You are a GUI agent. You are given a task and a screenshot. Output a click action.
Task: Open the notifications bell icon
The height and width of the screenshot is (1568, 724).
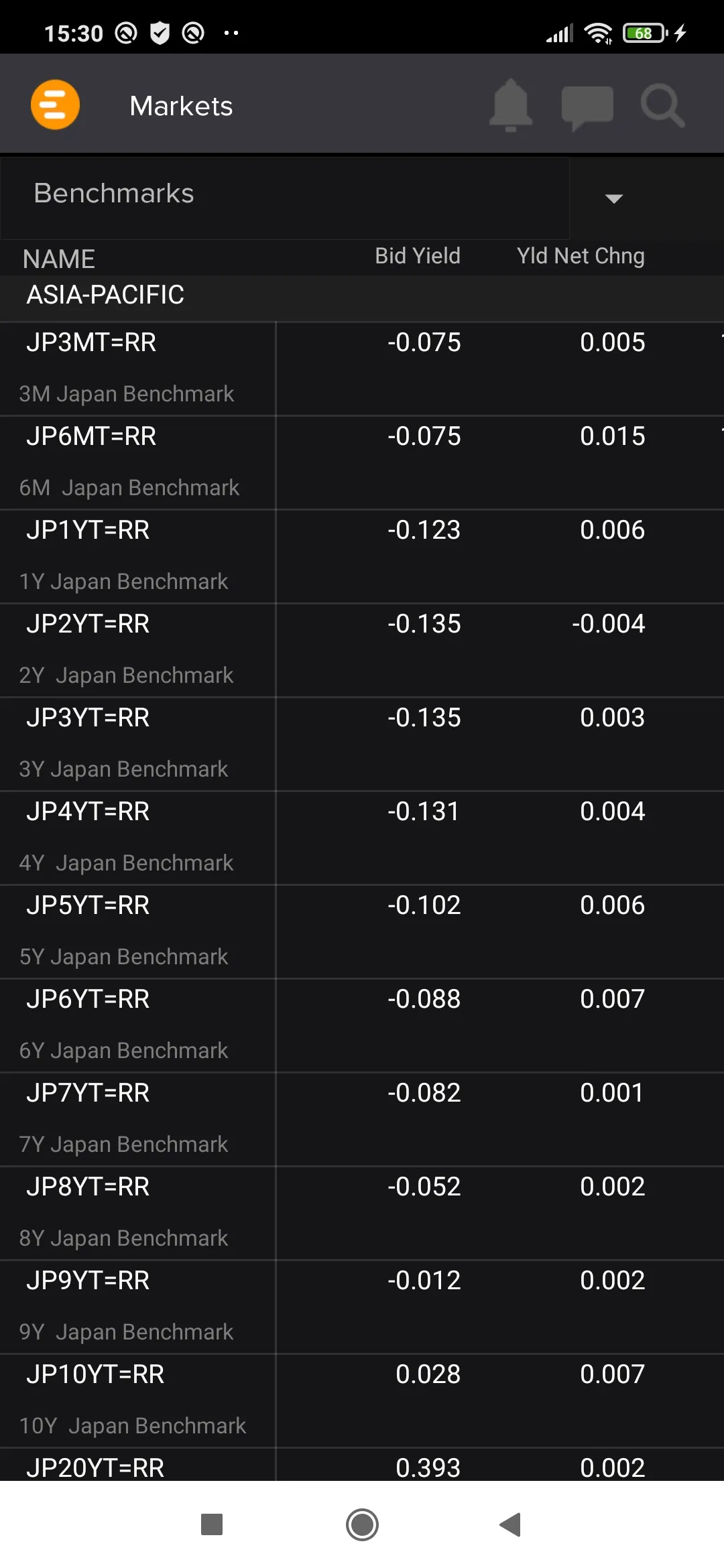510,105
